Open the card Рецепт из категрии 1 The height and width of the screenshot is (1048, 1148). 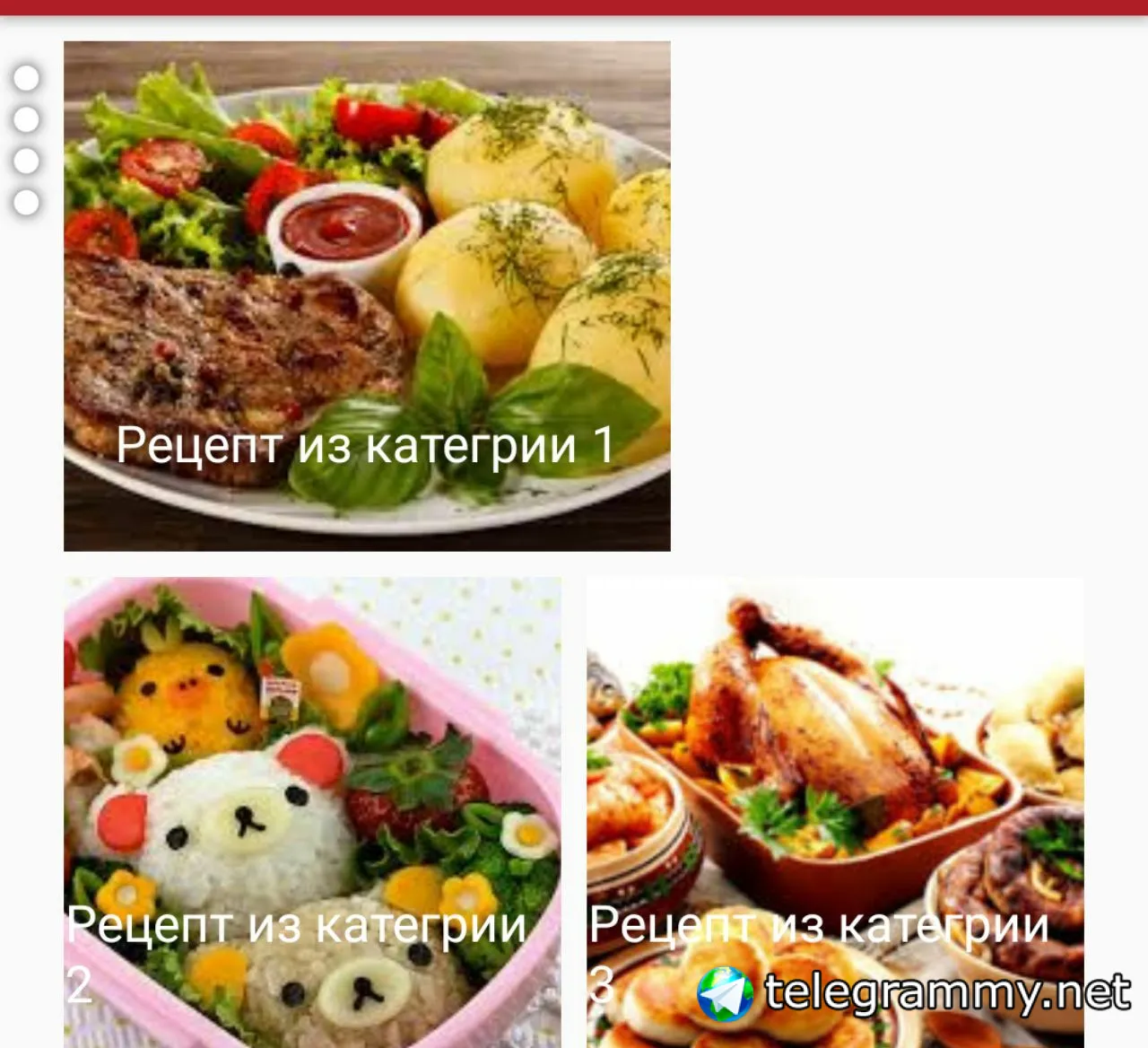367,296
